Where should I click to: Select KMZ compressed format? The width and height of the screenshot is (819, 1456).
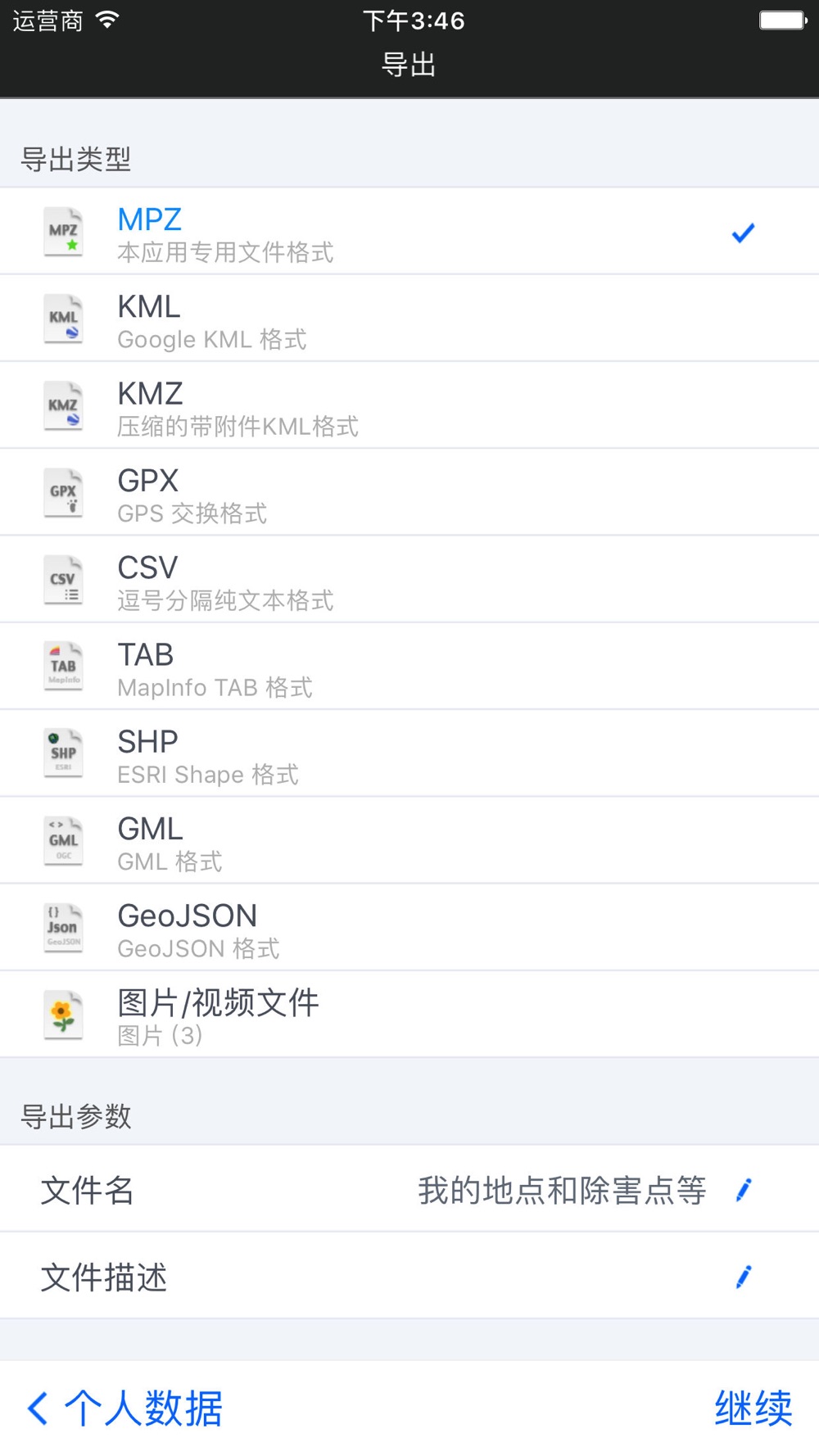409,406
